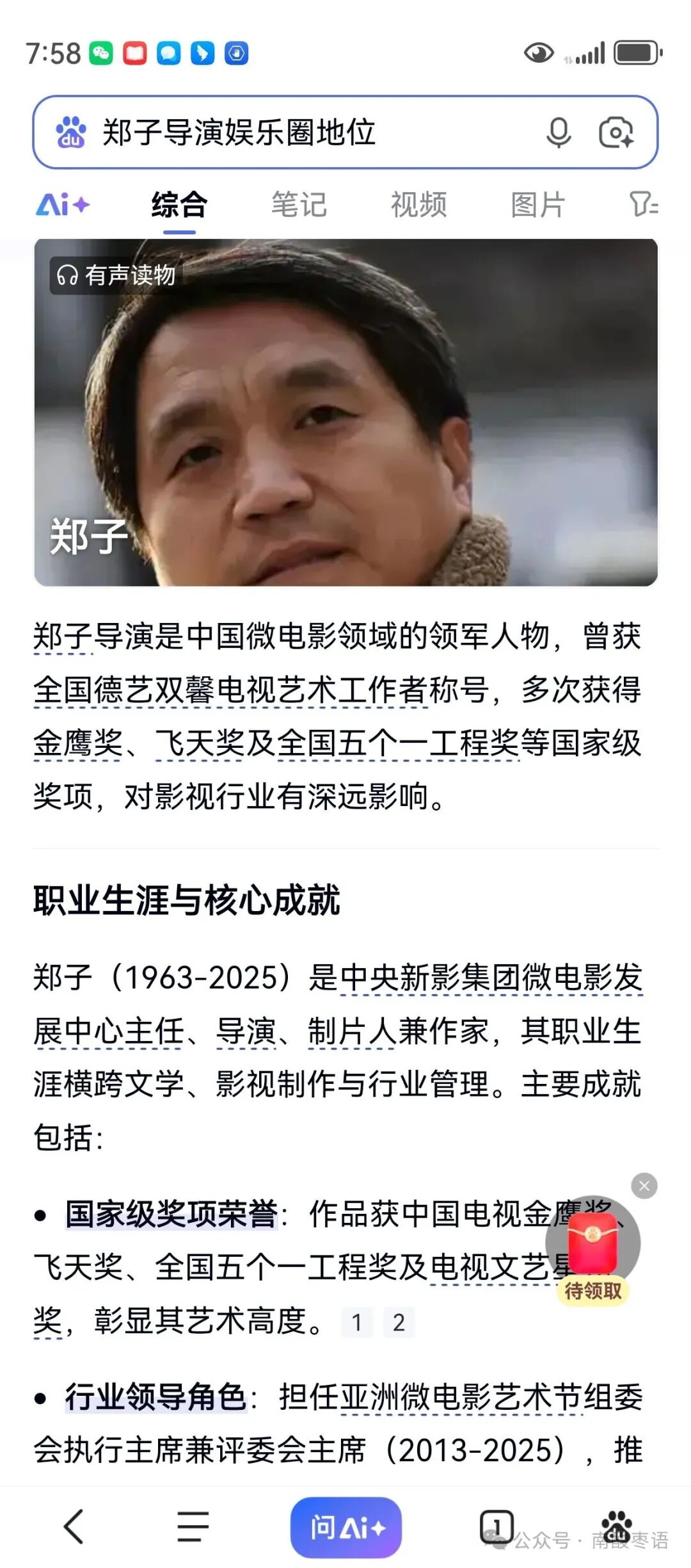Image resolution: width=691 pixels, height=1568 pixels.
Task: Start voice search with the microphone
Action: 558,133
